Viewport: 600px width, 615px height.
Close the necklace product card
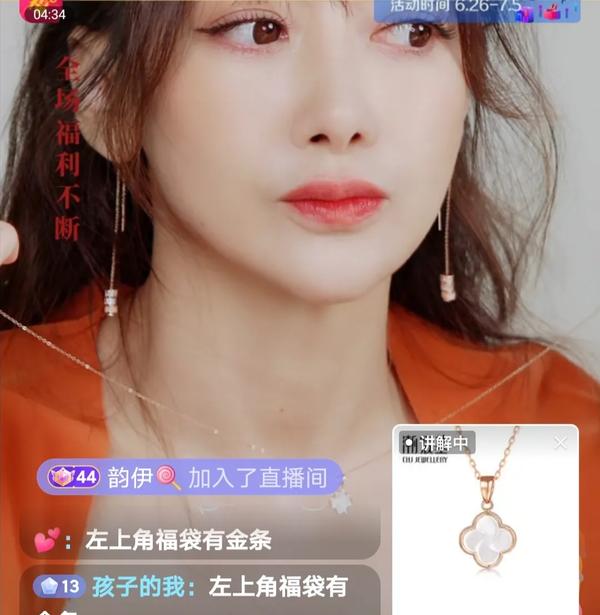(x=561, y=443)
